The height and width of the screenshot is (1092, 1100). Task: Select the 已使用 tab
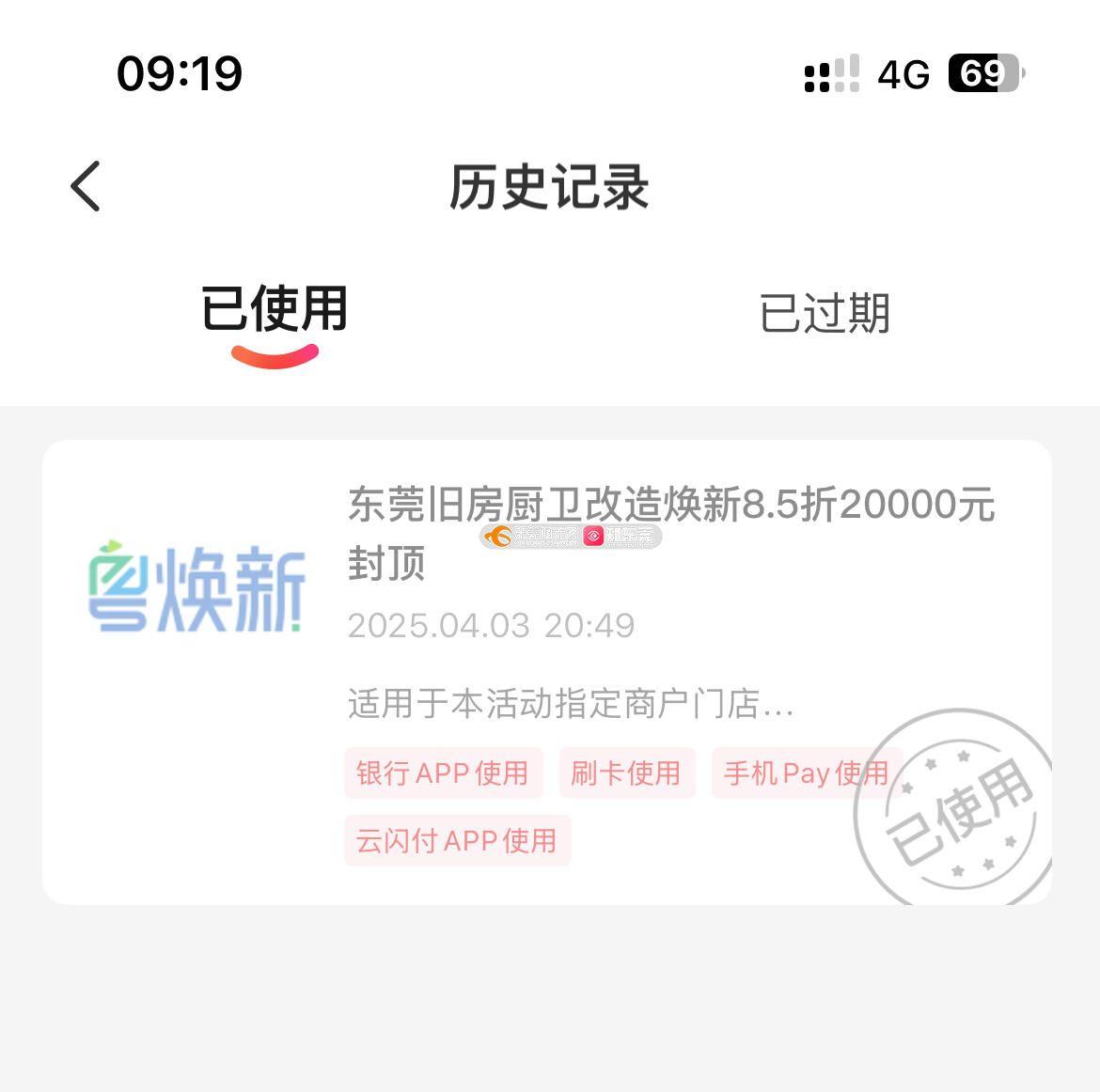pos(275,311)
